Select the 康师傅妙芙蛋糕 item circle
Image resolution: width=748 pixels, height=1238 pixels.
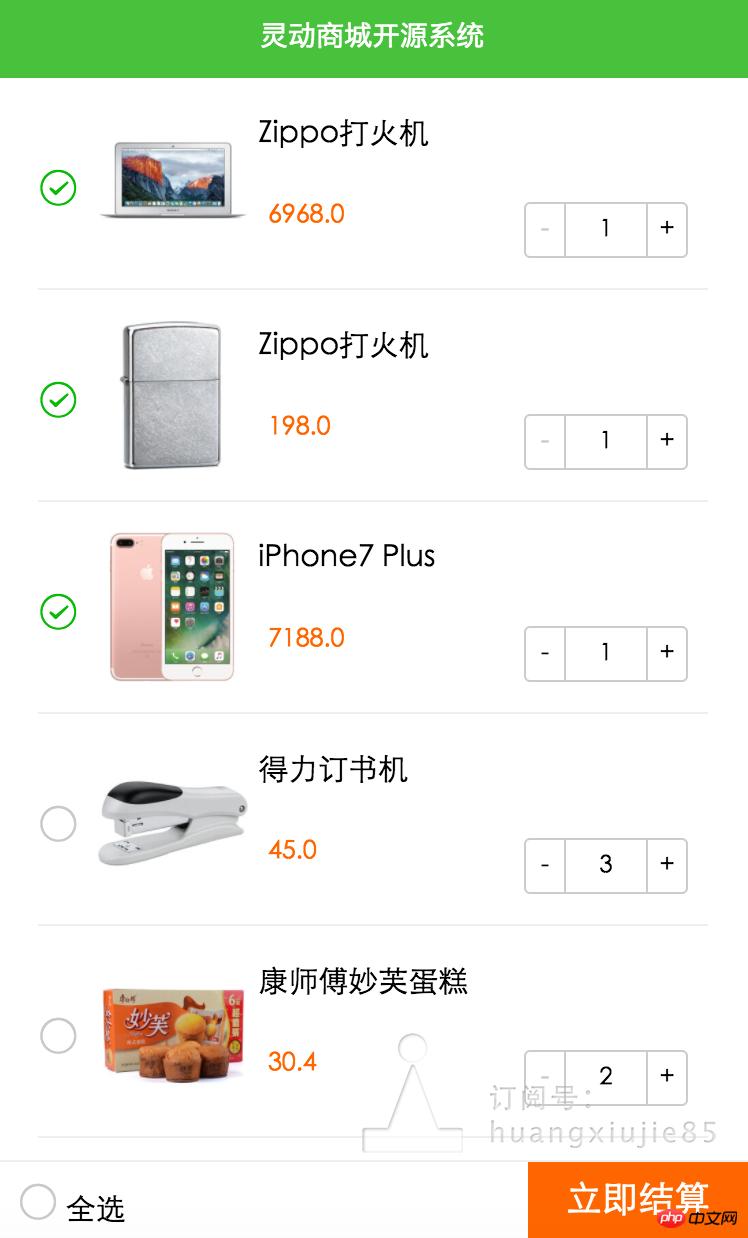click(58, 1035)
